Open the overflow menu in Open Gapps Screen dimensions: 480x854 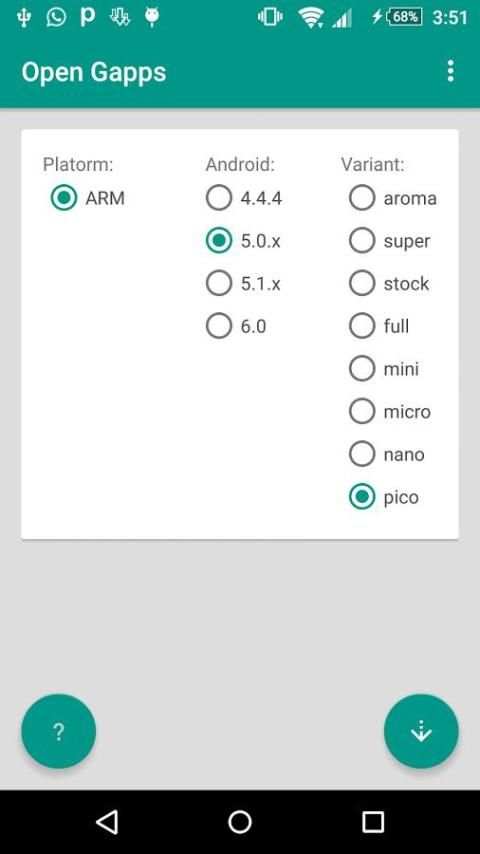[450, 71]
